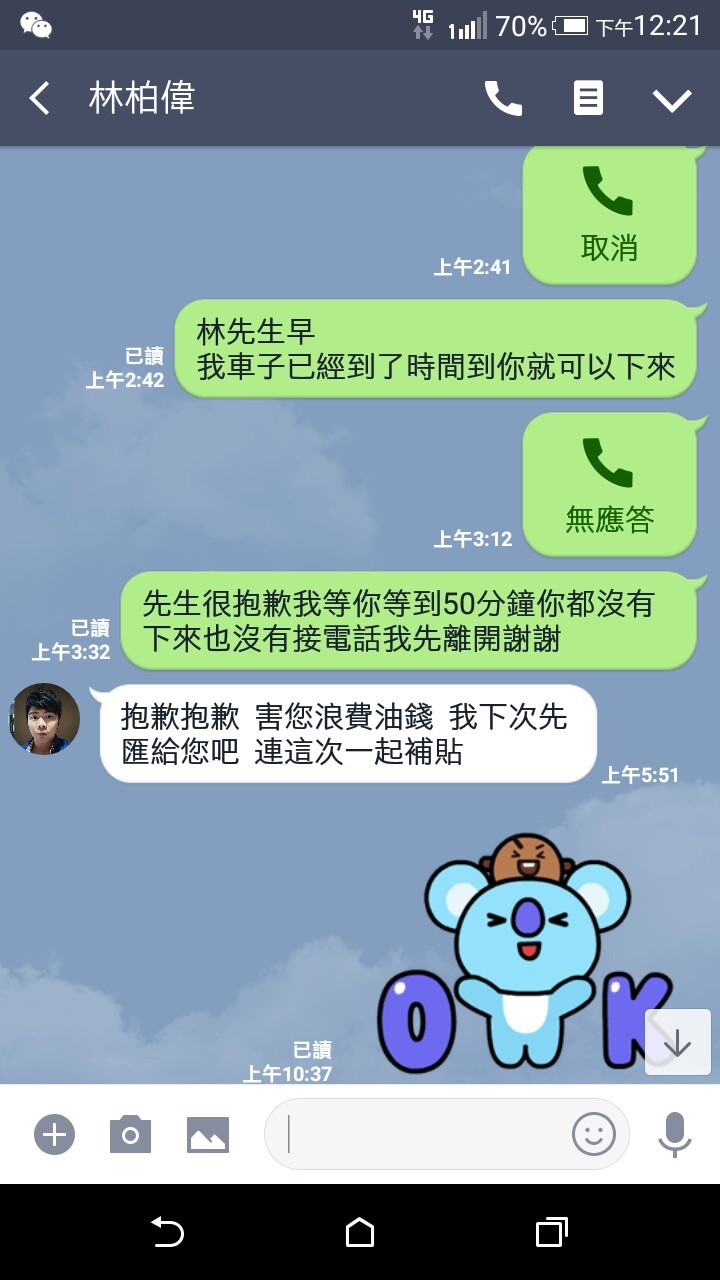The height and width of the screenshot is (1280, 720).
Task: Start a voice call with 林柏偉
Action: 503,98
